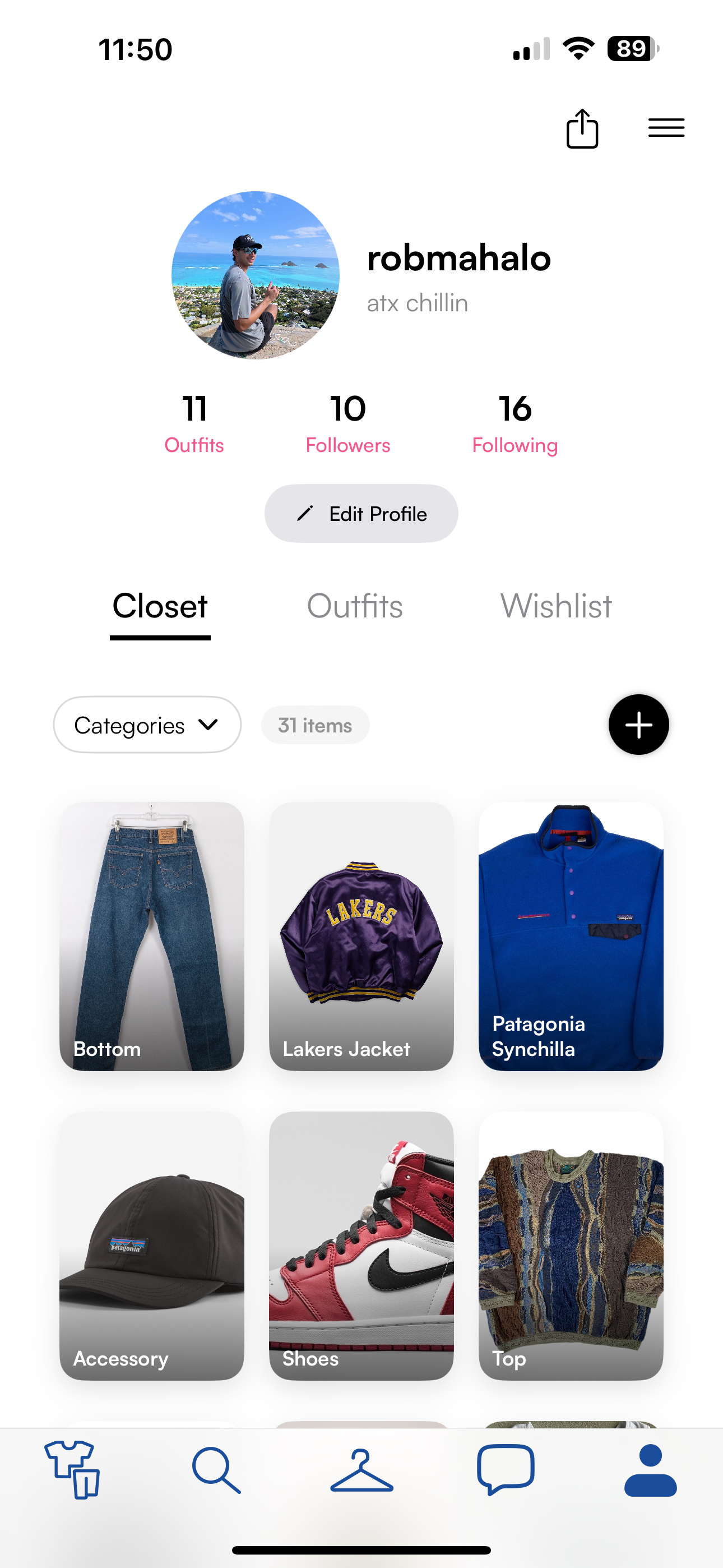The height and width of the screenshot is (1568, 723).
Task: Open the share sheet icon
Action: tap(582, 128)
